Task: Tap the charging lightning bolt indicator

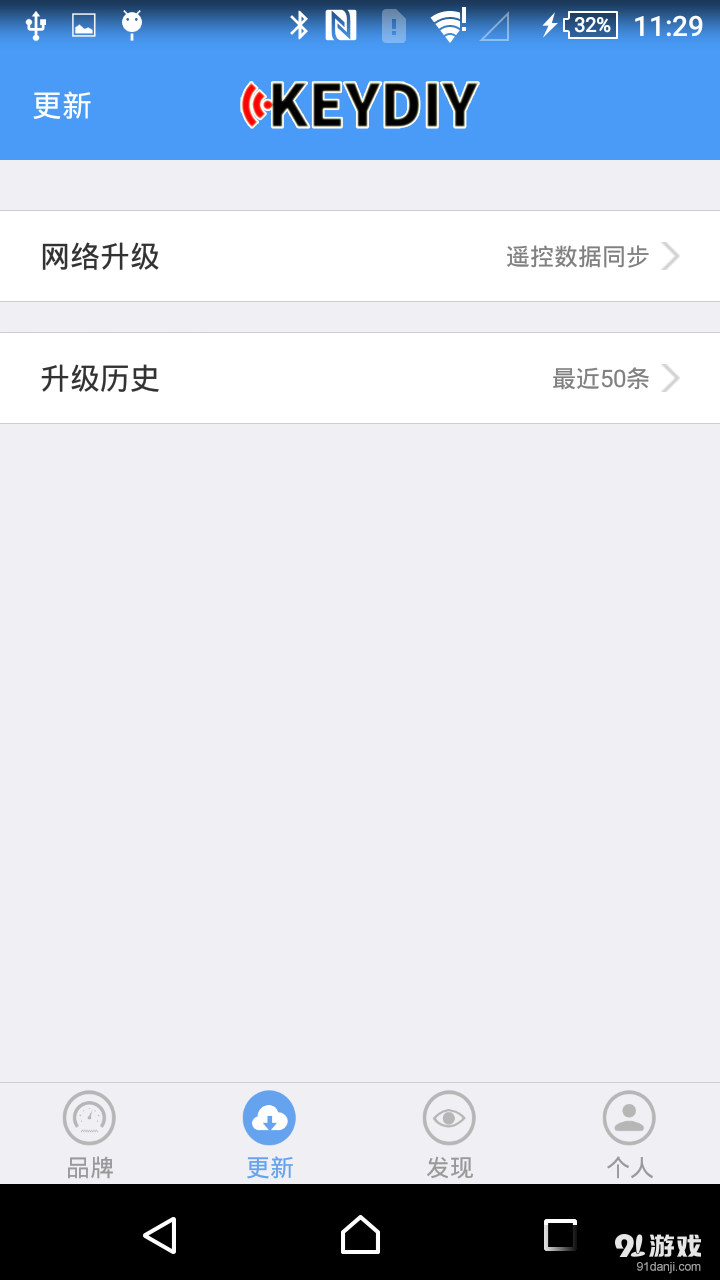Action: point(550,25)
